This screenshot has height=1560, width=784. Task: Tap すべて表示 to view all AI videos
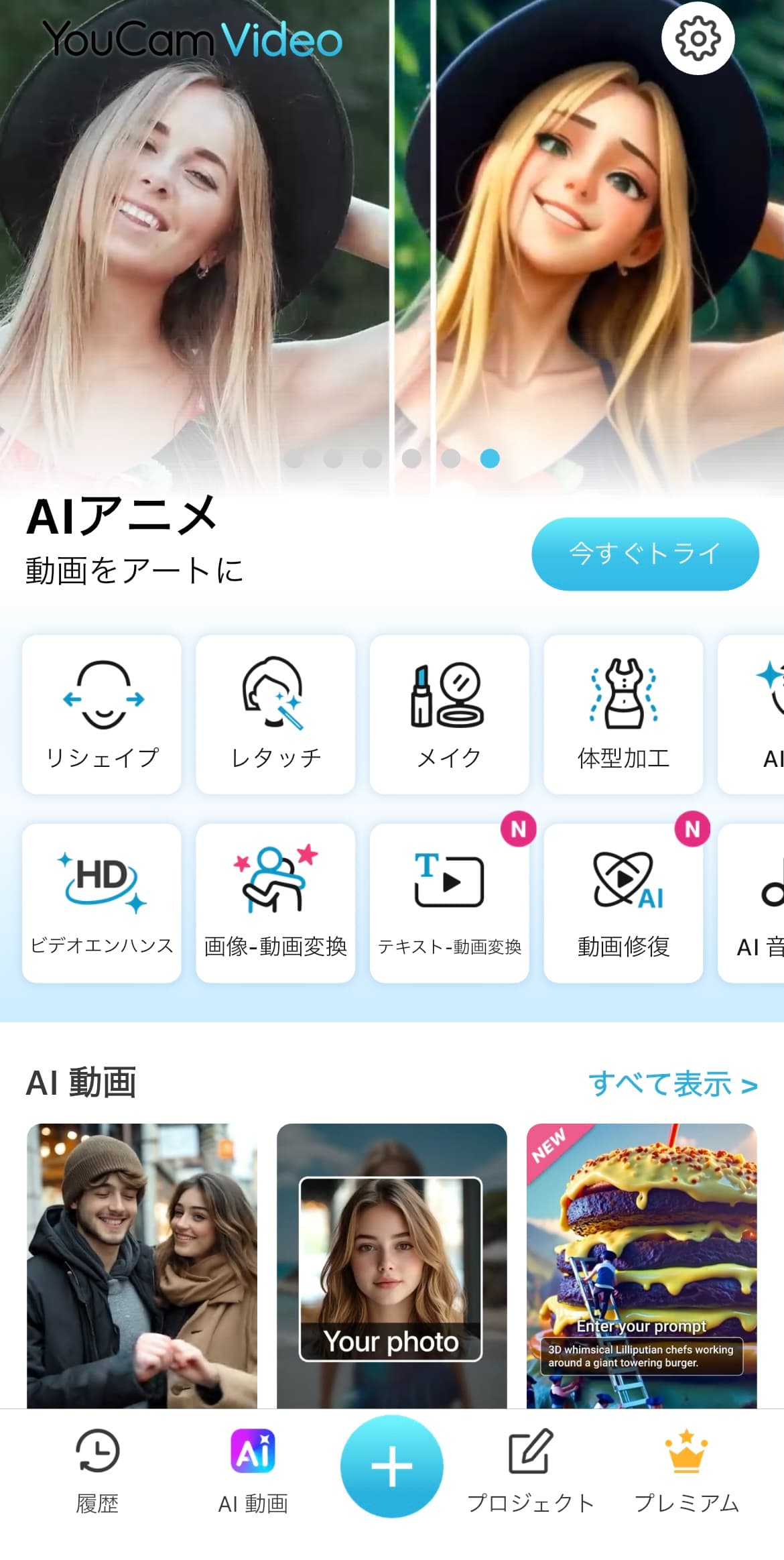tap(673, 1084)
